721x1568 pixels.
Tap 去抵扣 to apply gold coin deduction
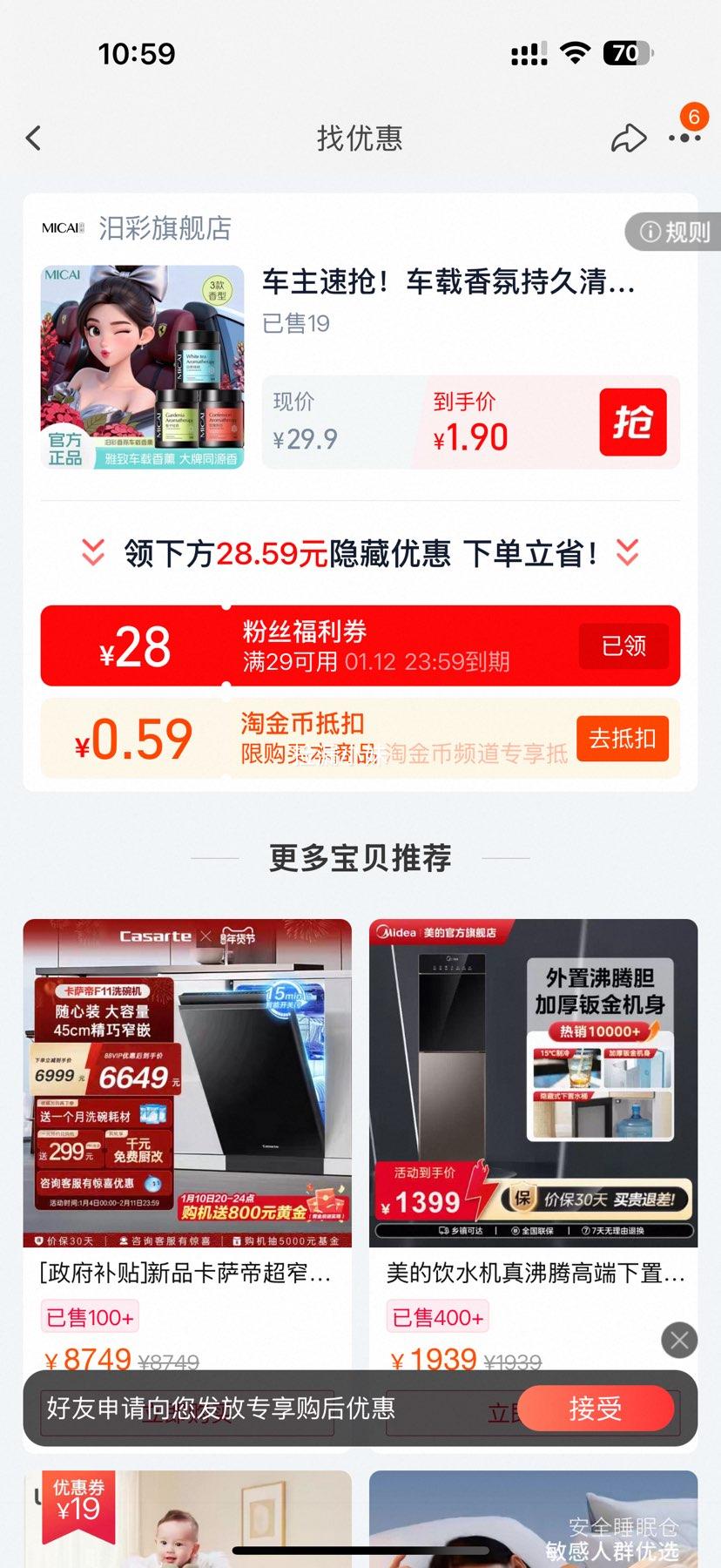click(622, 738)
